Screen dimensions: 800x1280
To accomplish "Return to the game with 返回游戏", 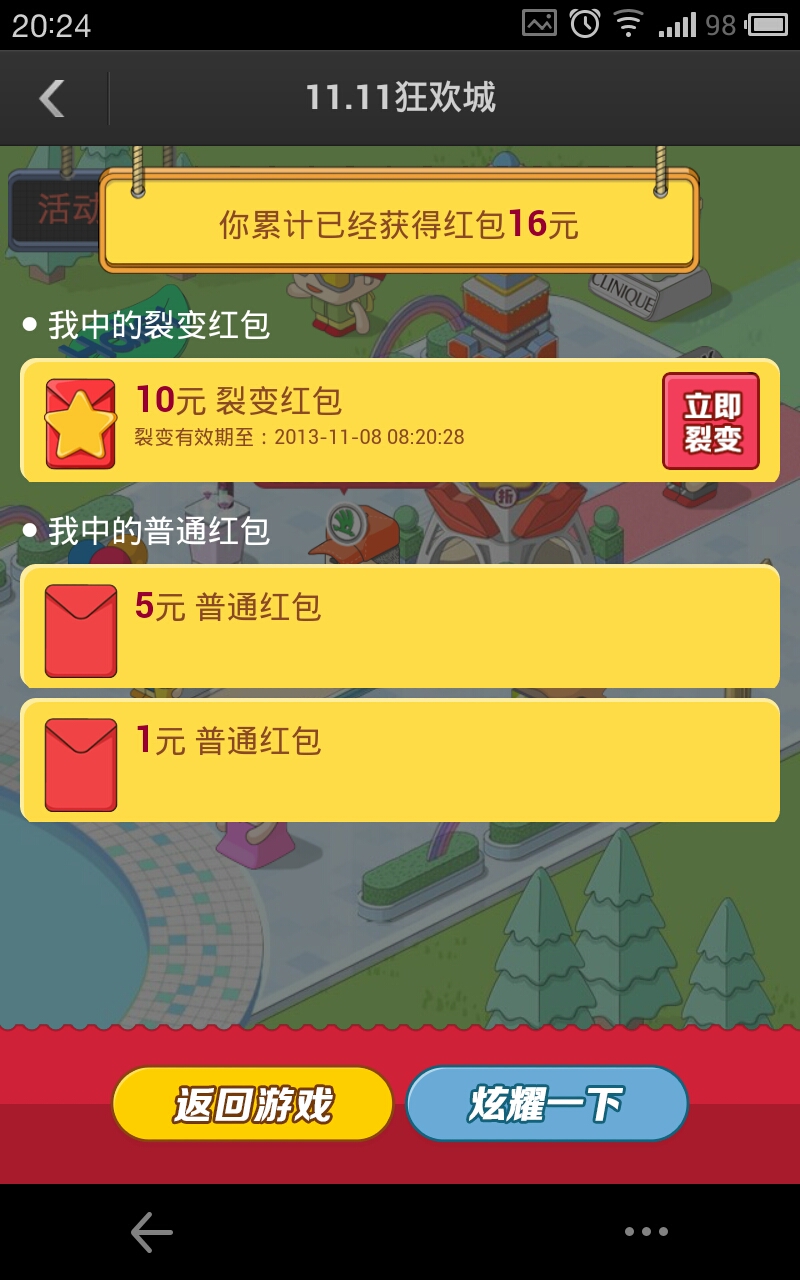I will pos(252,1104).
